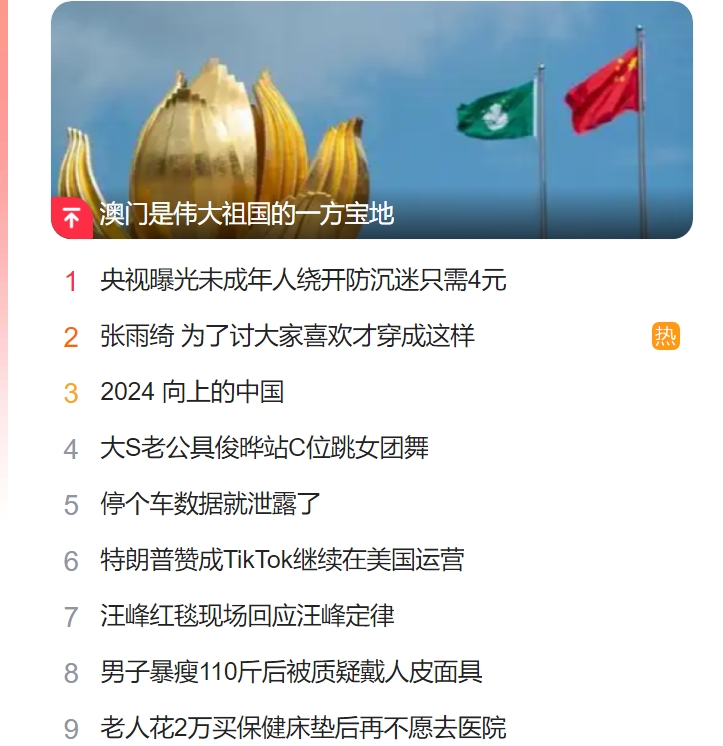Click the orange rank number 2

pos(68,338)
